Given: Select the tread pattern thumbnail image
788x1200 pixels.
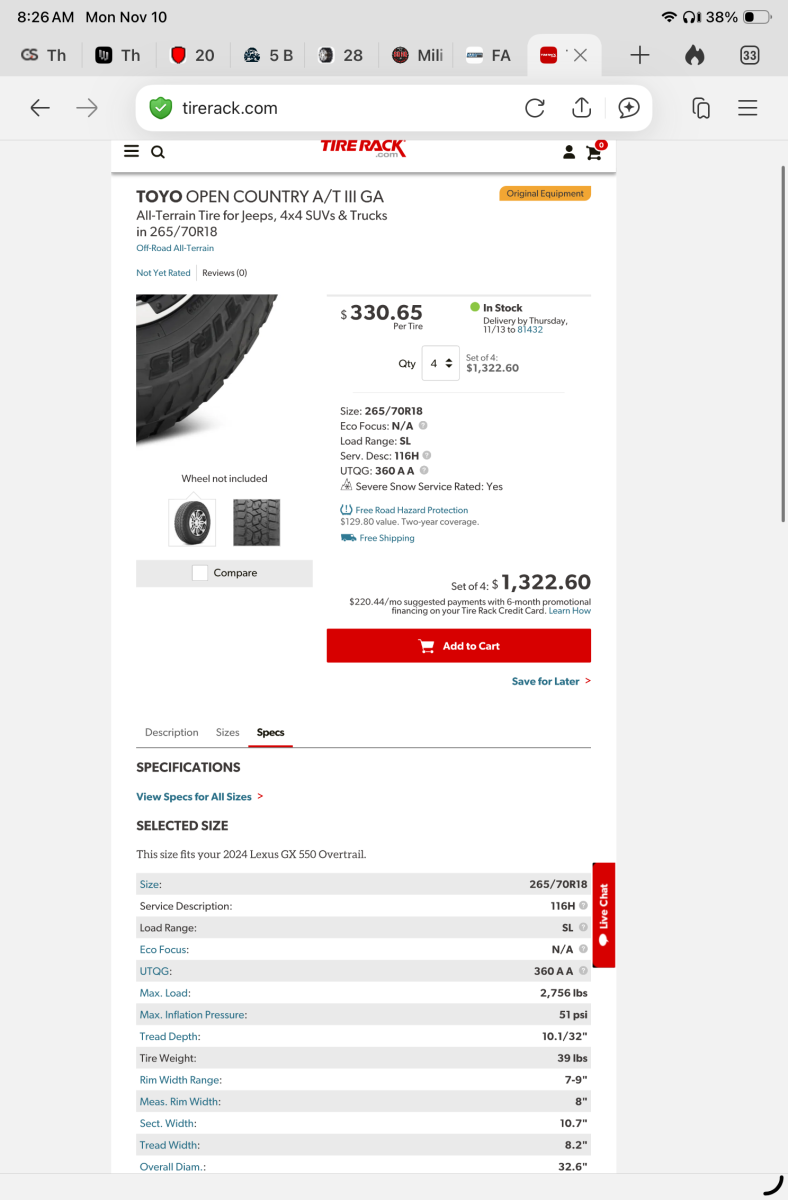Looking at the screenshot, I should (x=256, y=522).
